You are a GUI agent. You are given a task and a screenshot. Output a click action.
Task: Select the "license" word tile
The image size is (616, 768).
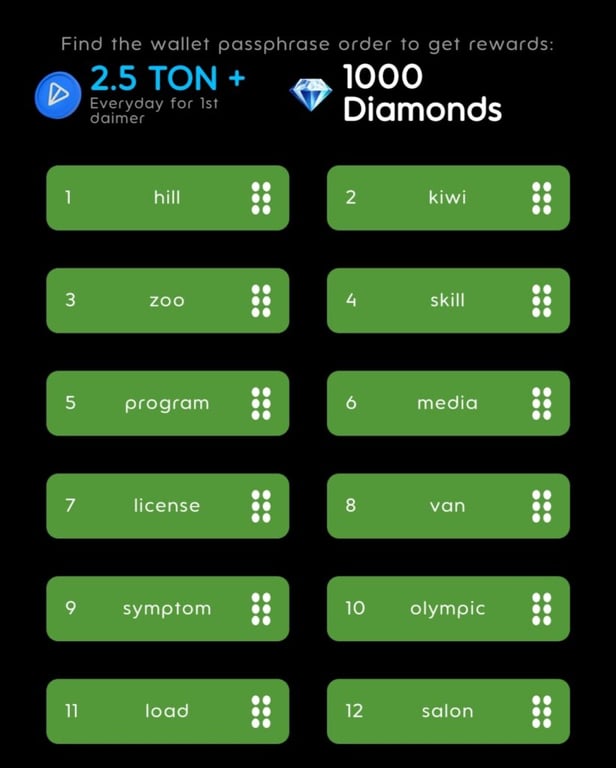coord(167,506)
